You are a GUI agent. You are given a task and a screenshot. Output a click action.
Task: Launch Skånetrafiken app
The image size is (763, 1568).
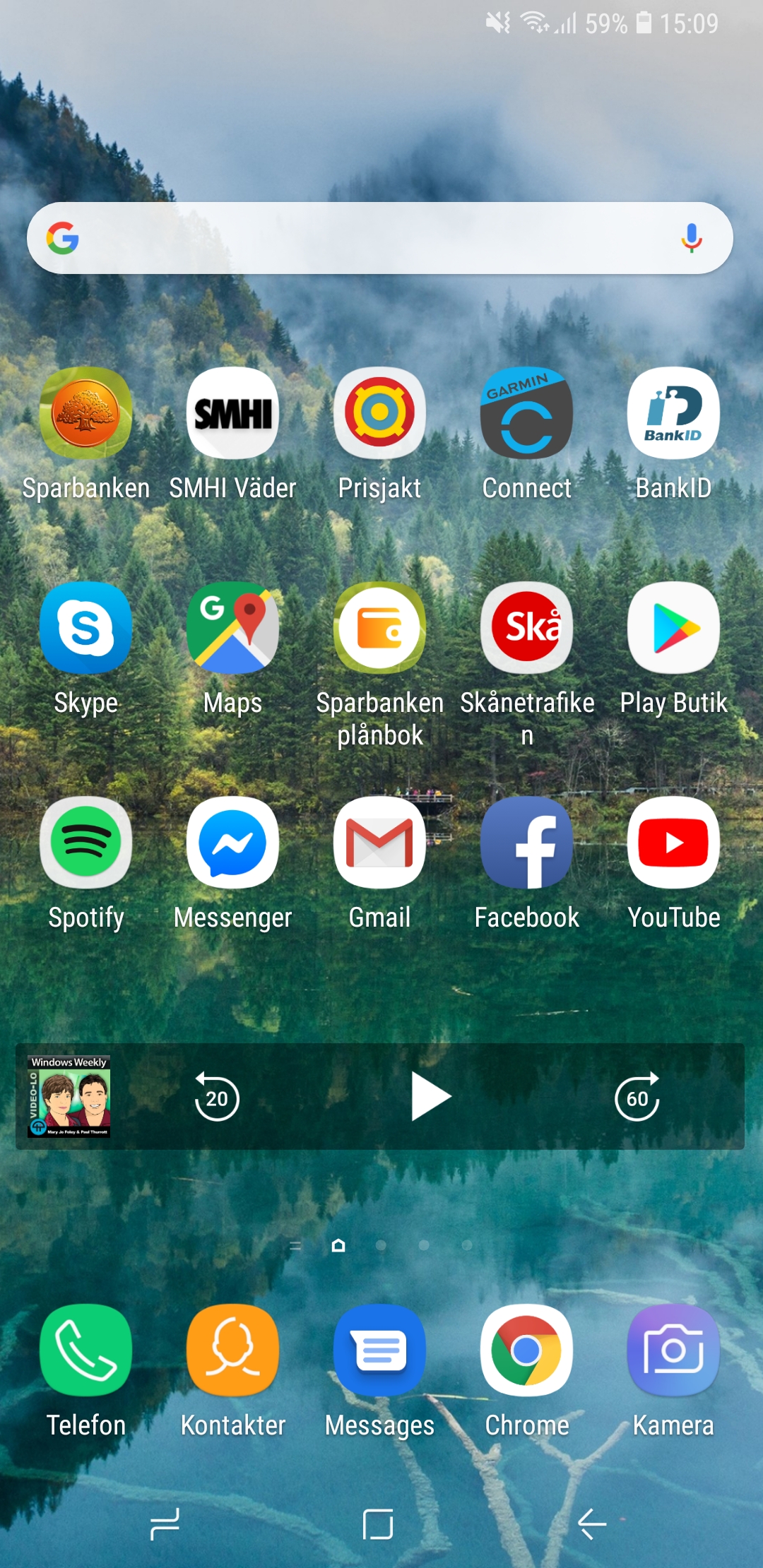[x=526, y=628]
